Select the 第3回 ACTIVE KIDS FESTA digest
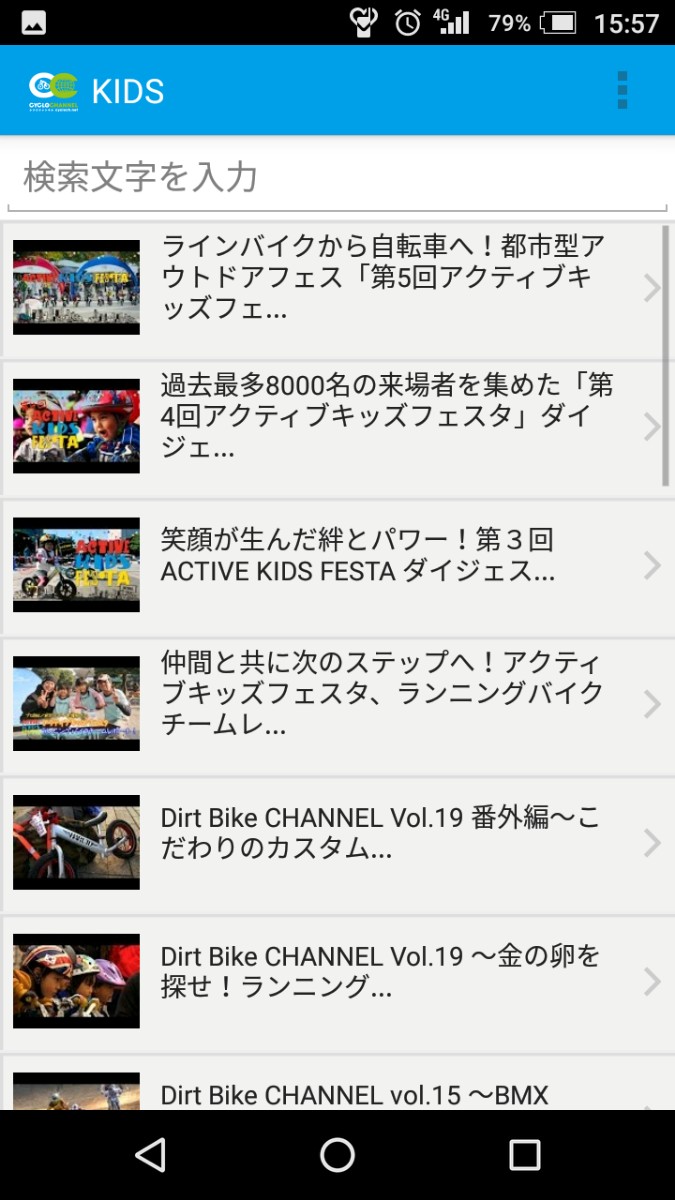The image size is (675, 1200). [336, 566]
